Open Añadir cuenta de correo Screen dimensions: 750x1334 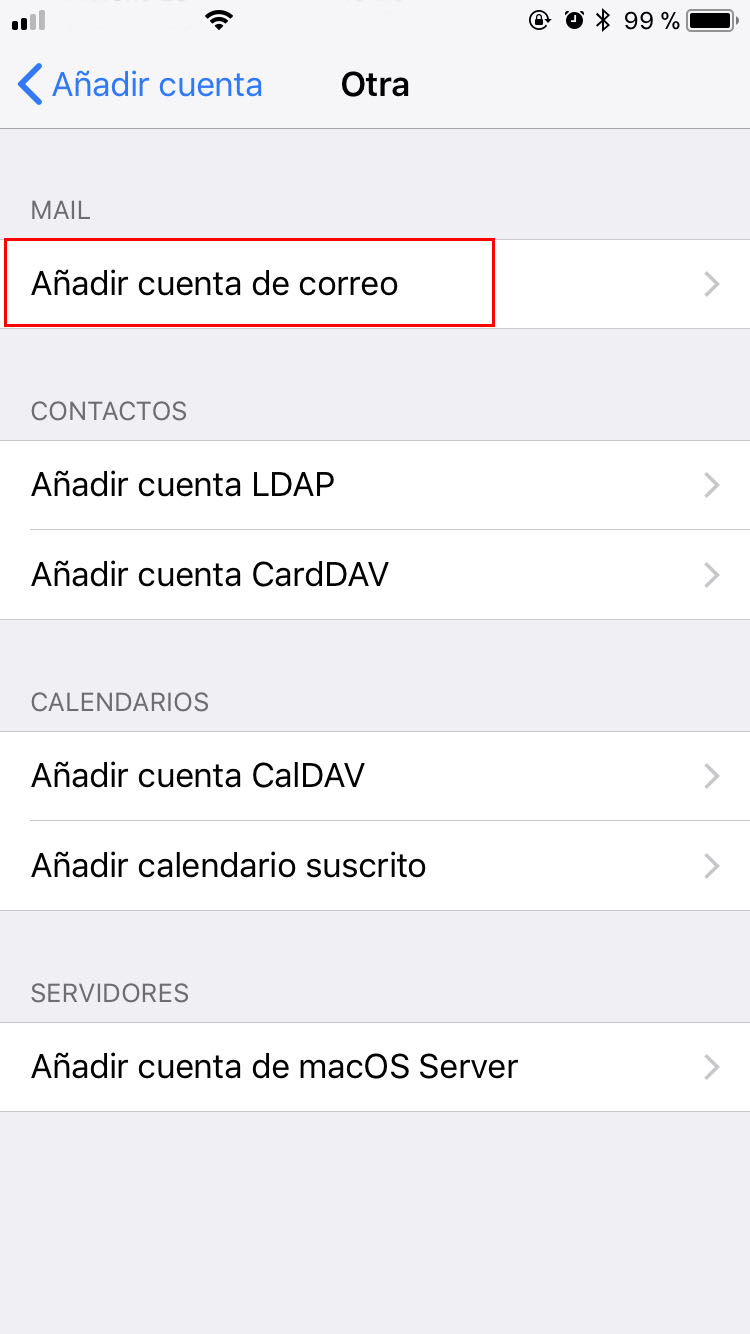[x=375, y=284]
